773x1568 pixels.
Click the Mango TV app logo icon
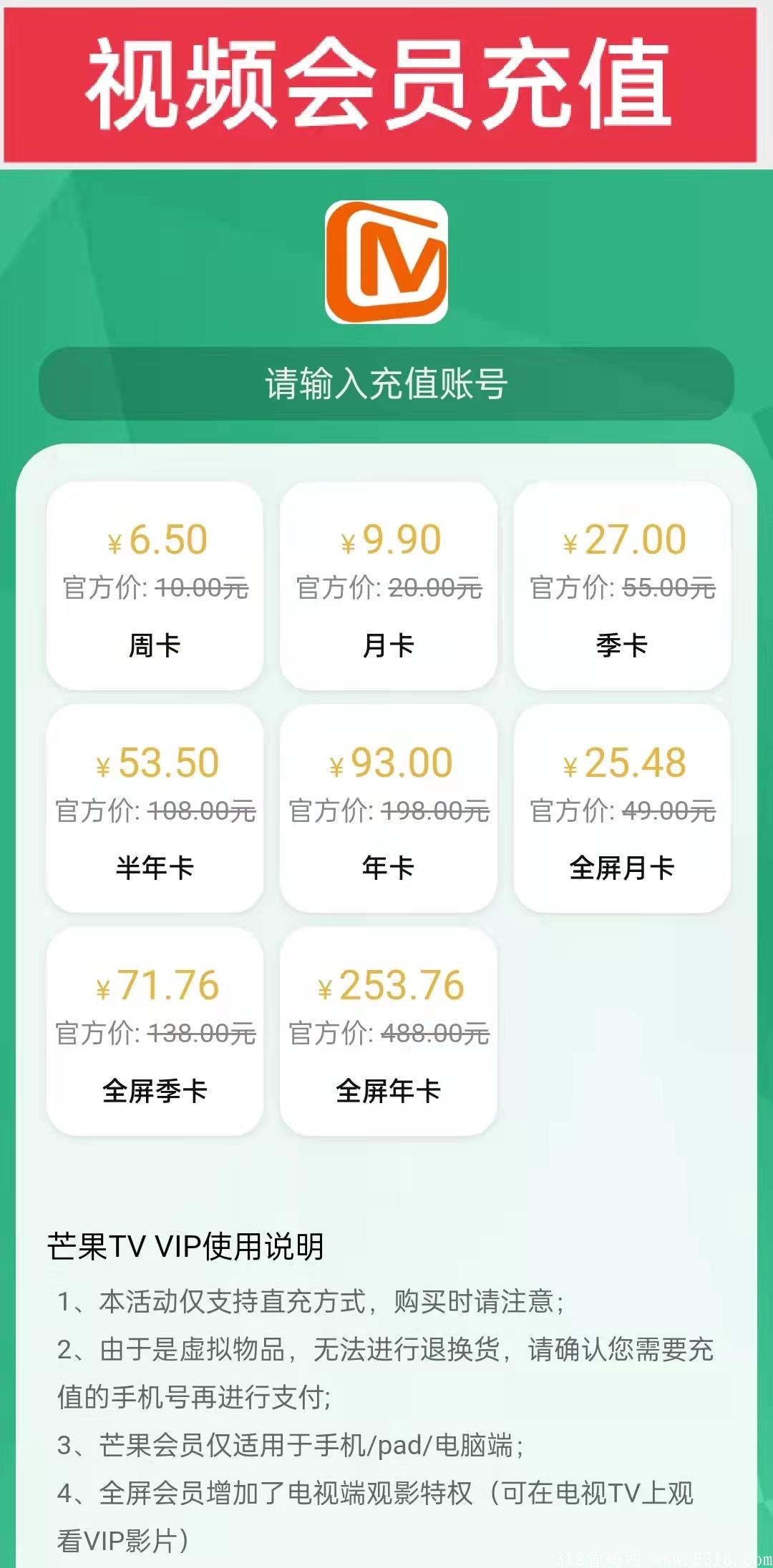[x=386, y=261]
